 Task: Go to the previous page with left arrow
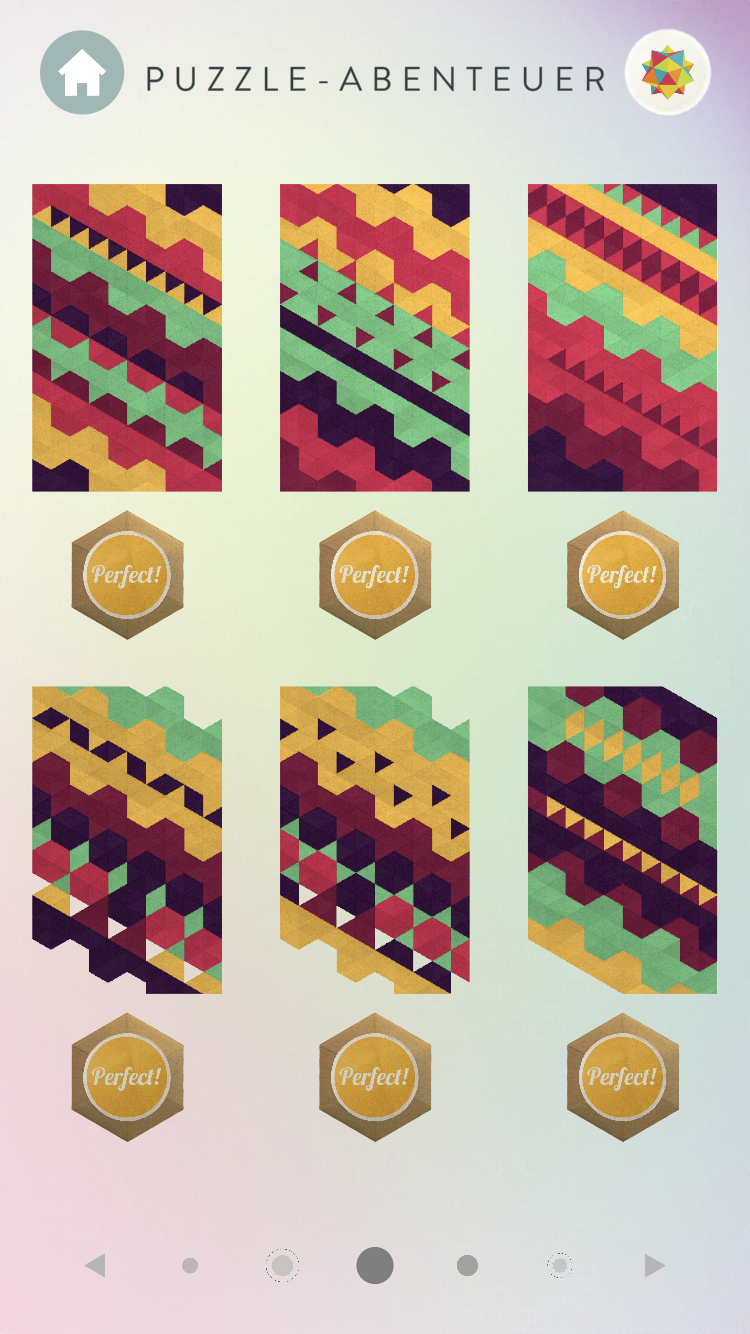[x=95, y=1266]
